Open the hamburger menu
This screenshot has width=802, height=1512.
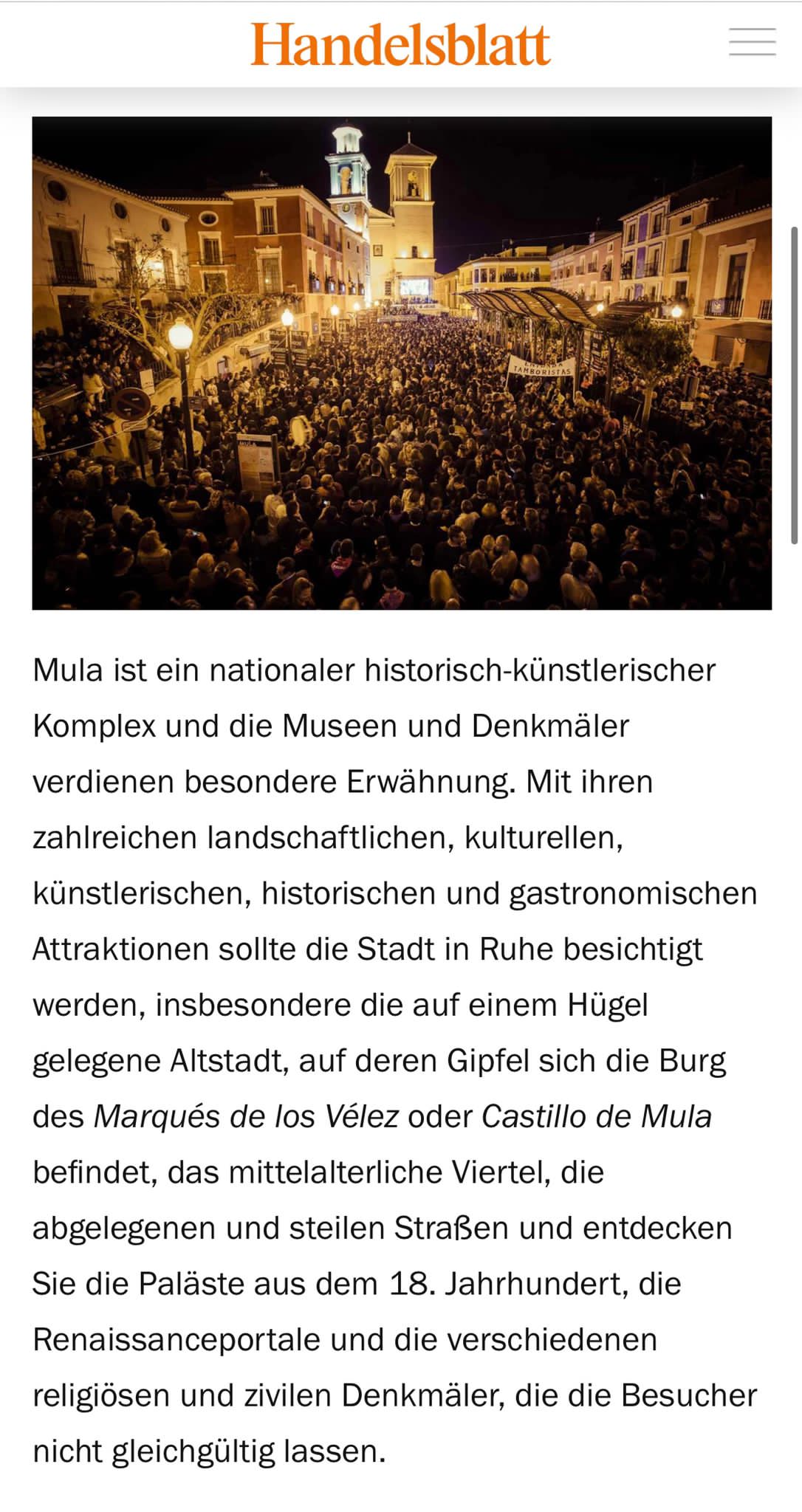tap(752, 41)
